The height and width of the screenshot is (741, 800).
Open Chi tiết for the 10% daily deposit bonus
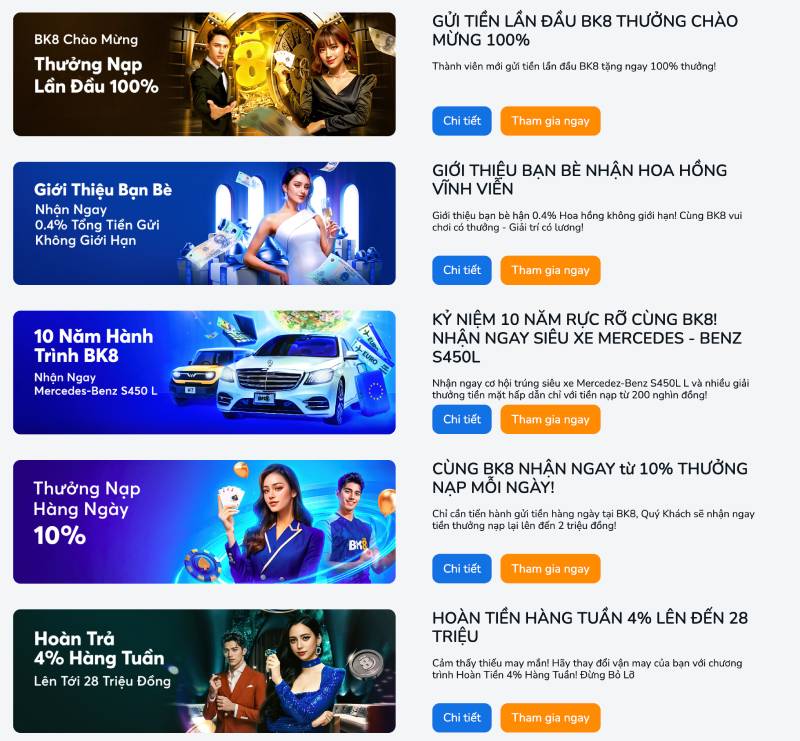461,568
